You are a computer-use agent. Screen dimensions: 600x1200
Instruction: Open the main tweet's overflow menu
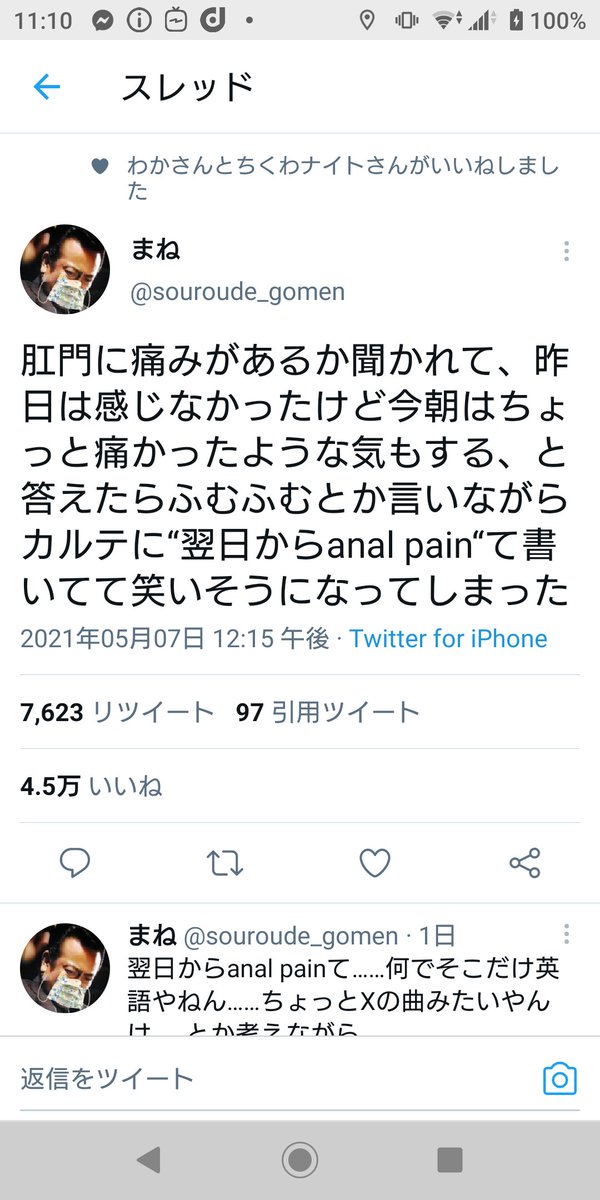pos(566,251)
